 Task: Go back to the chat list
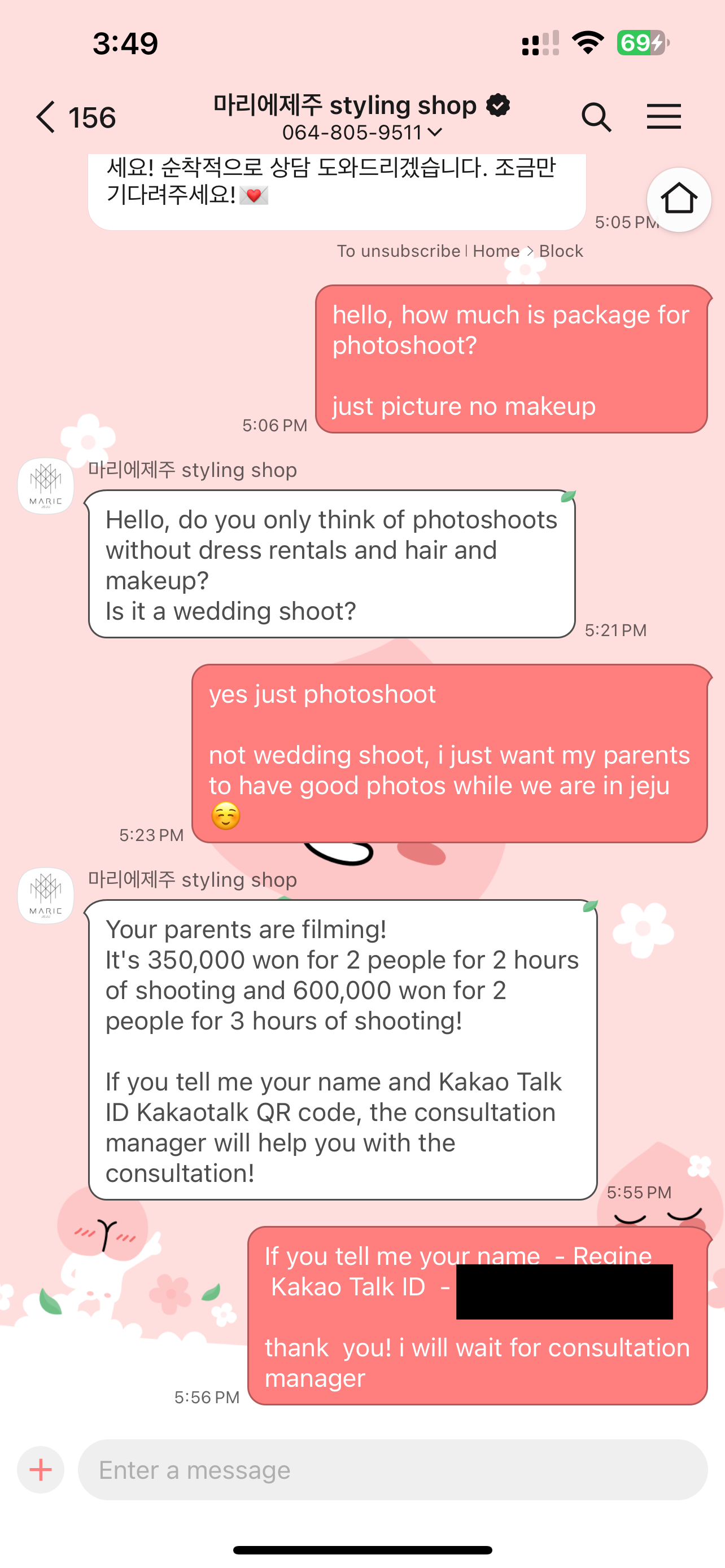(47, 117)
